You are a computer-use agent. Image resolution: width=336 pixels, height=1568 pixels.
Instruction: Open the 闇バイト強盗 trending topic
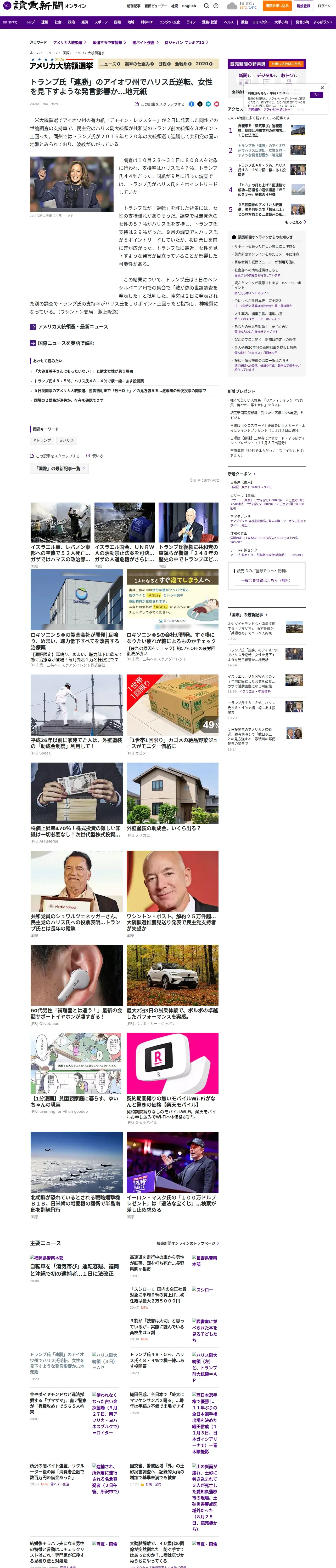(144, 43)
